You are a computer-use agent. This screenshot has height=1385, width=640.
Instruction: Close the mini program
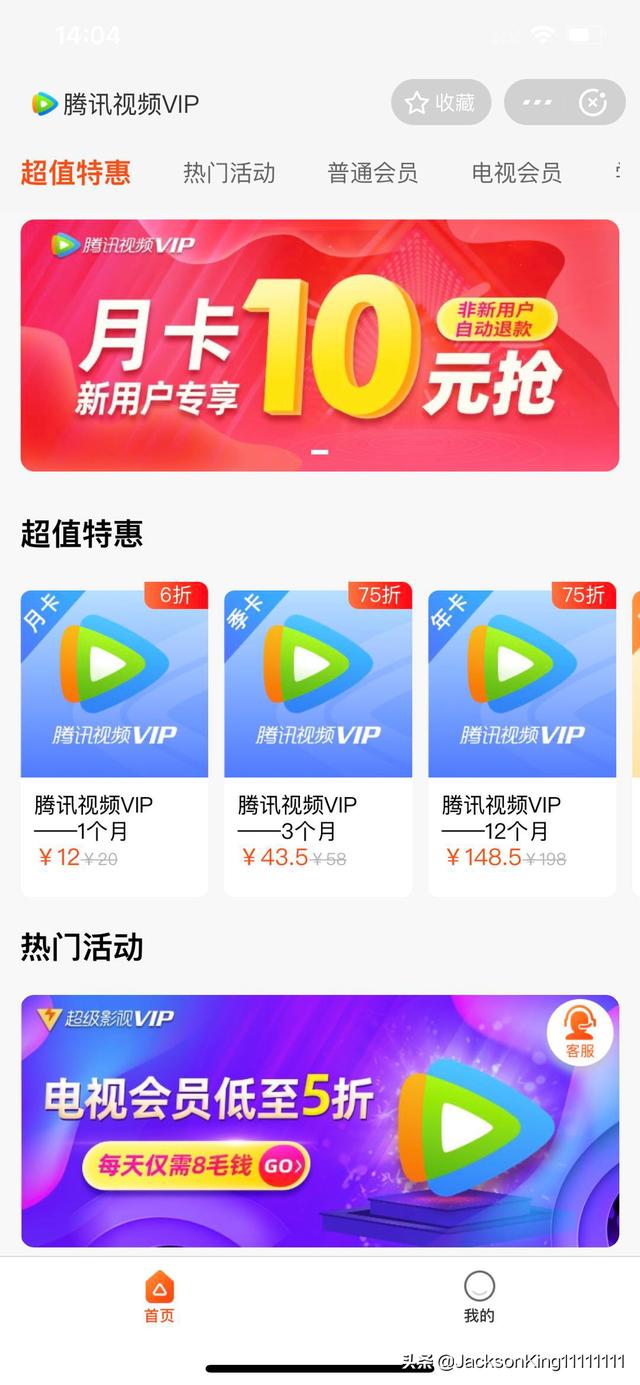pos(593,103)
